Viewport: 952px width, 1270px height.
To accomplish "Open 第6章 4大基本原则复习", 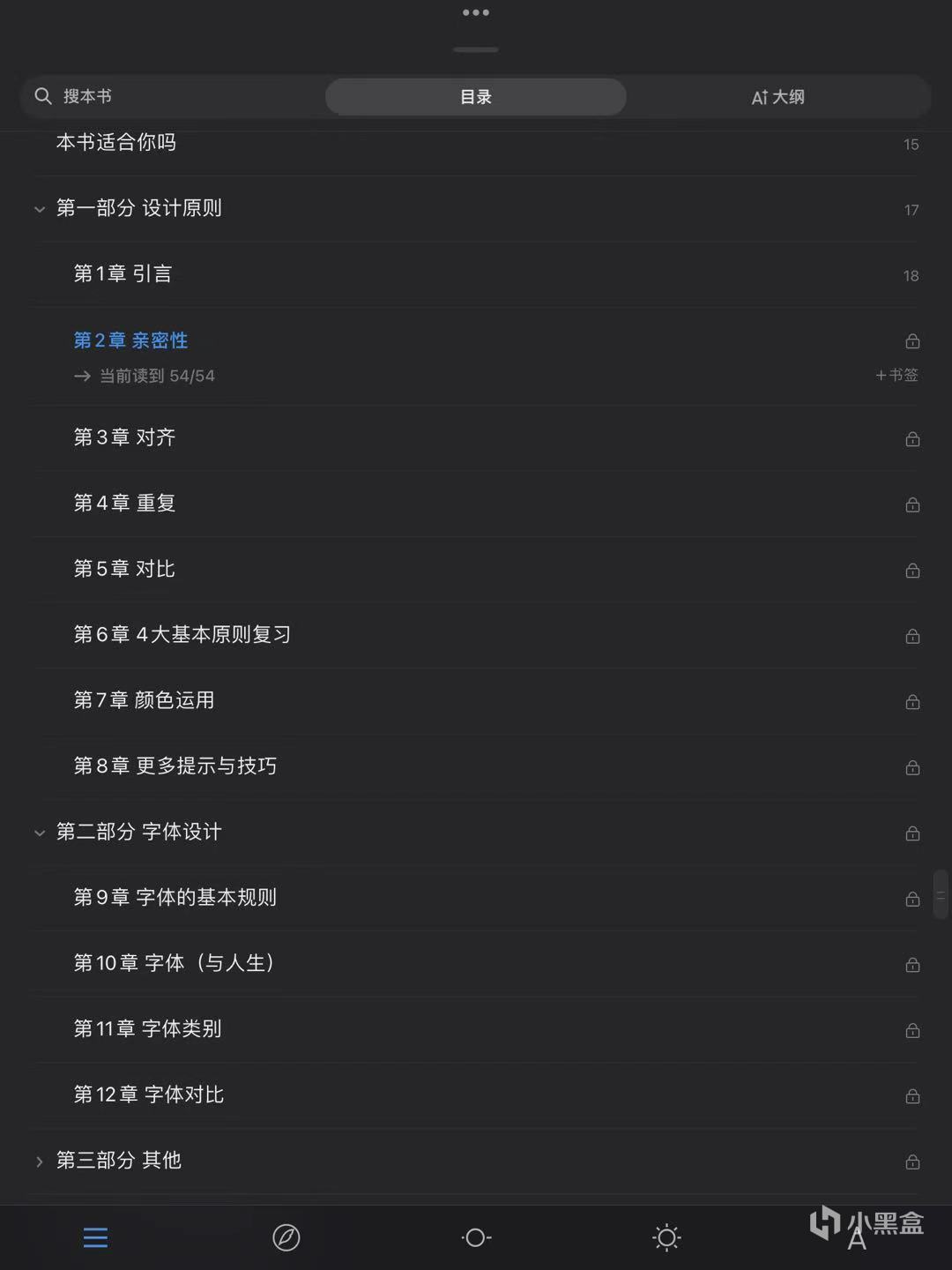I will 182,634.
